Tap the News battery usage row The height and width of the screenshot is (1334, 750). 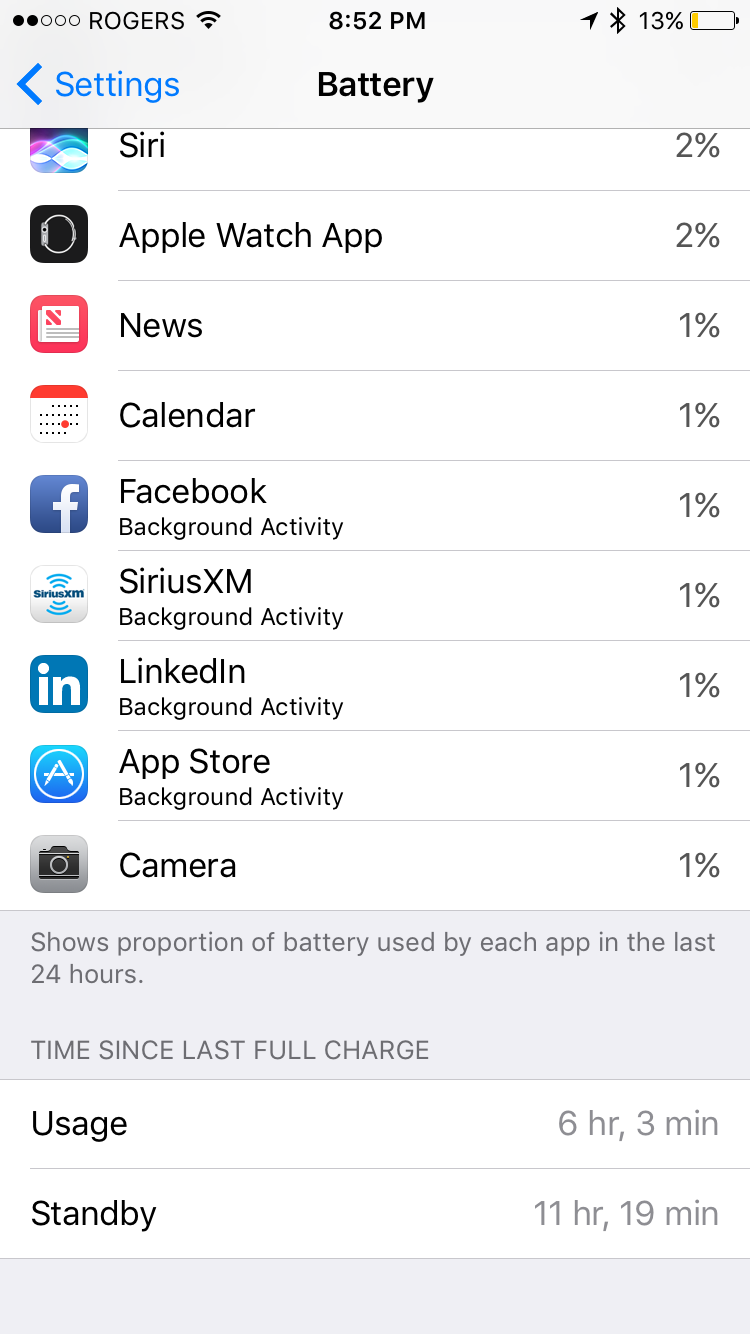375,326
